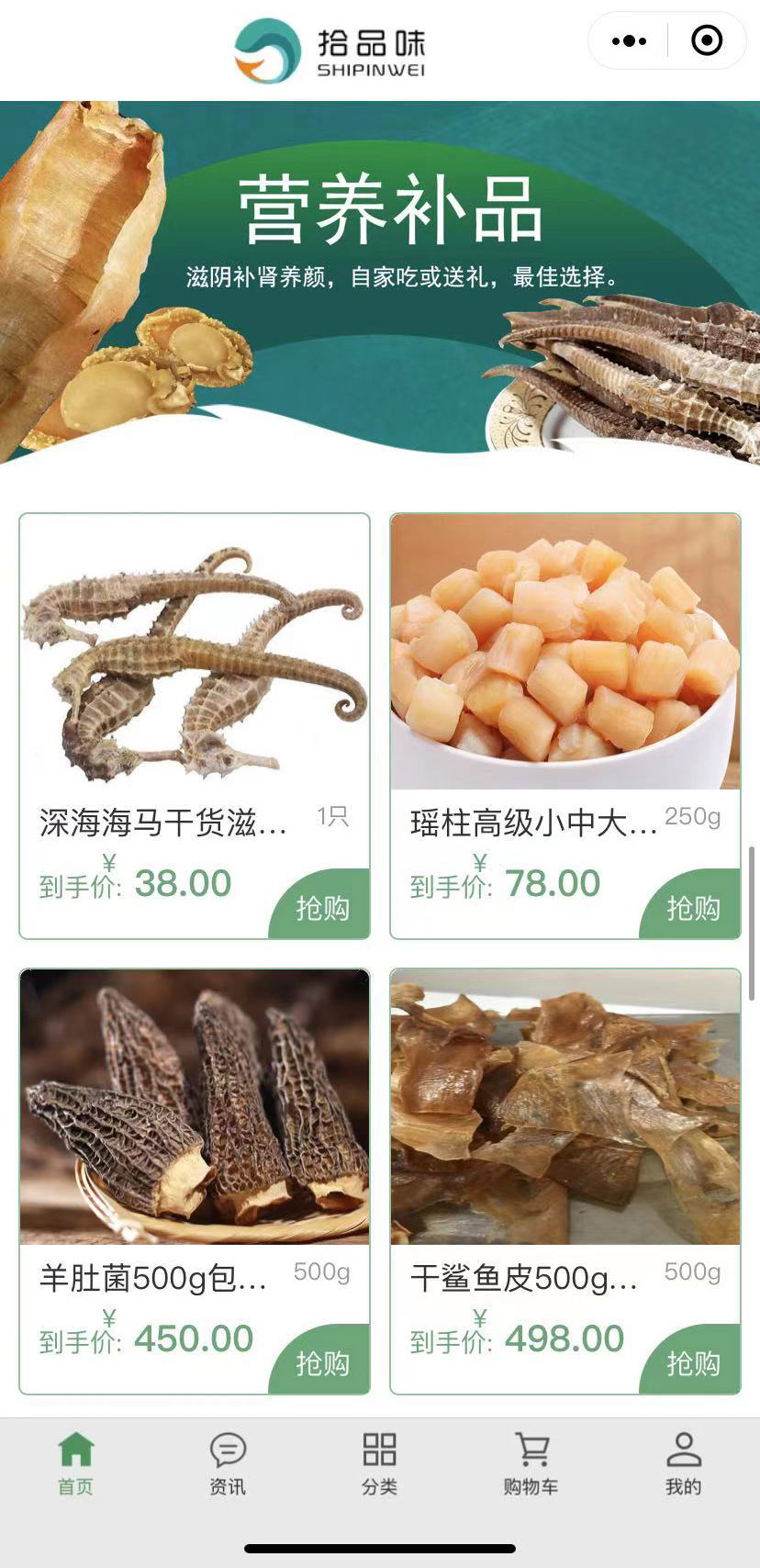
Task: Switch to the 资讯 tab
Action: (228, 1463)
